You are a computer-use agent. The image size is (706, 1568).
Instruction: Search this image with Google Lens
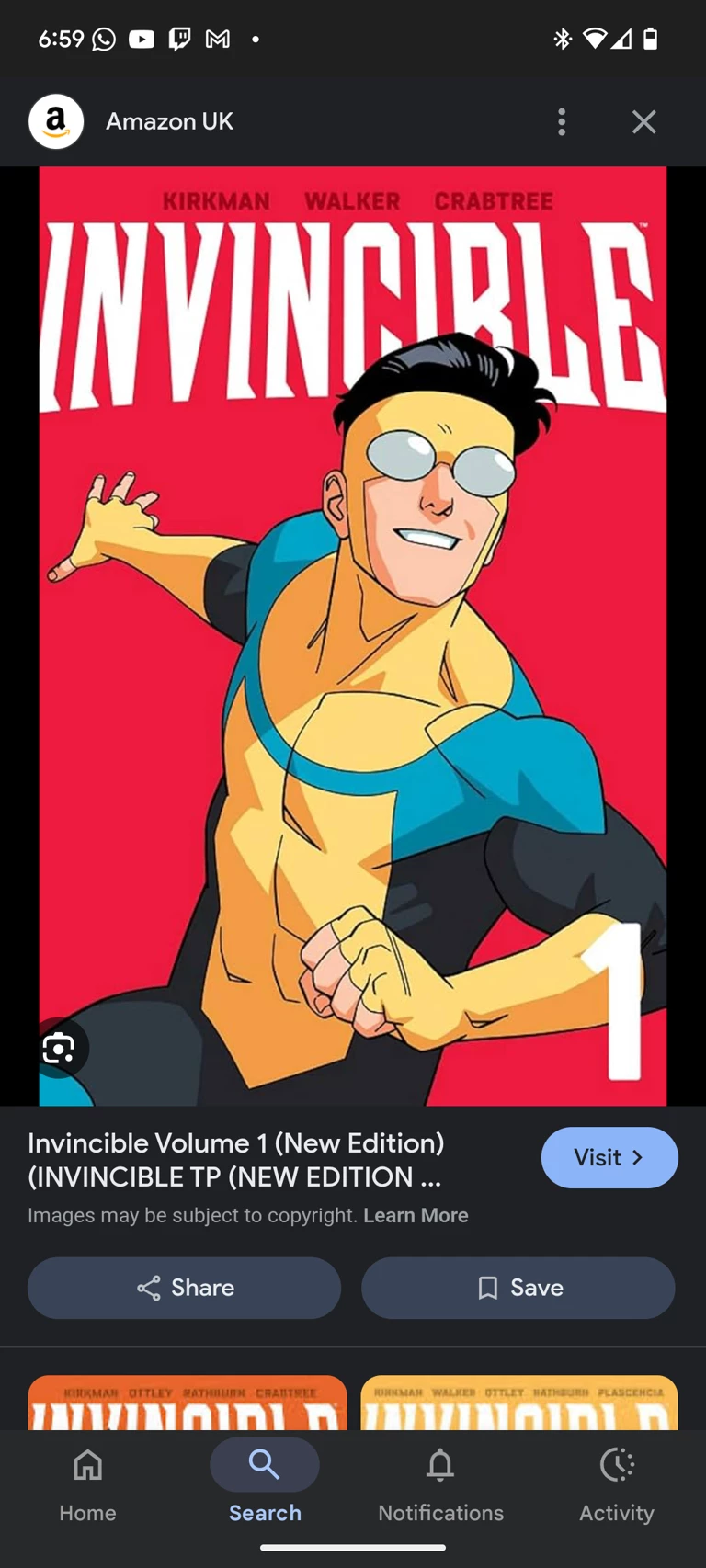pos(59,1048)
